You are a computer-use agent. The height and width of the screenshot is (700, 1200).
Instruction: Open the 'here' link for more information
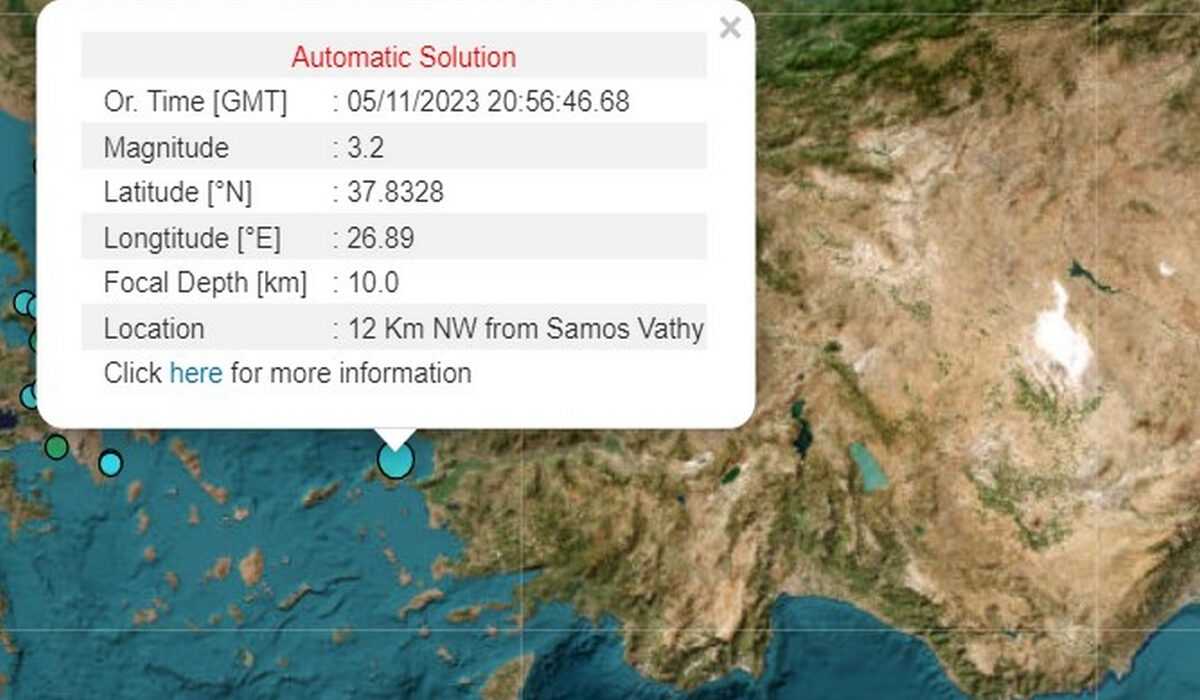coord(196,374)
